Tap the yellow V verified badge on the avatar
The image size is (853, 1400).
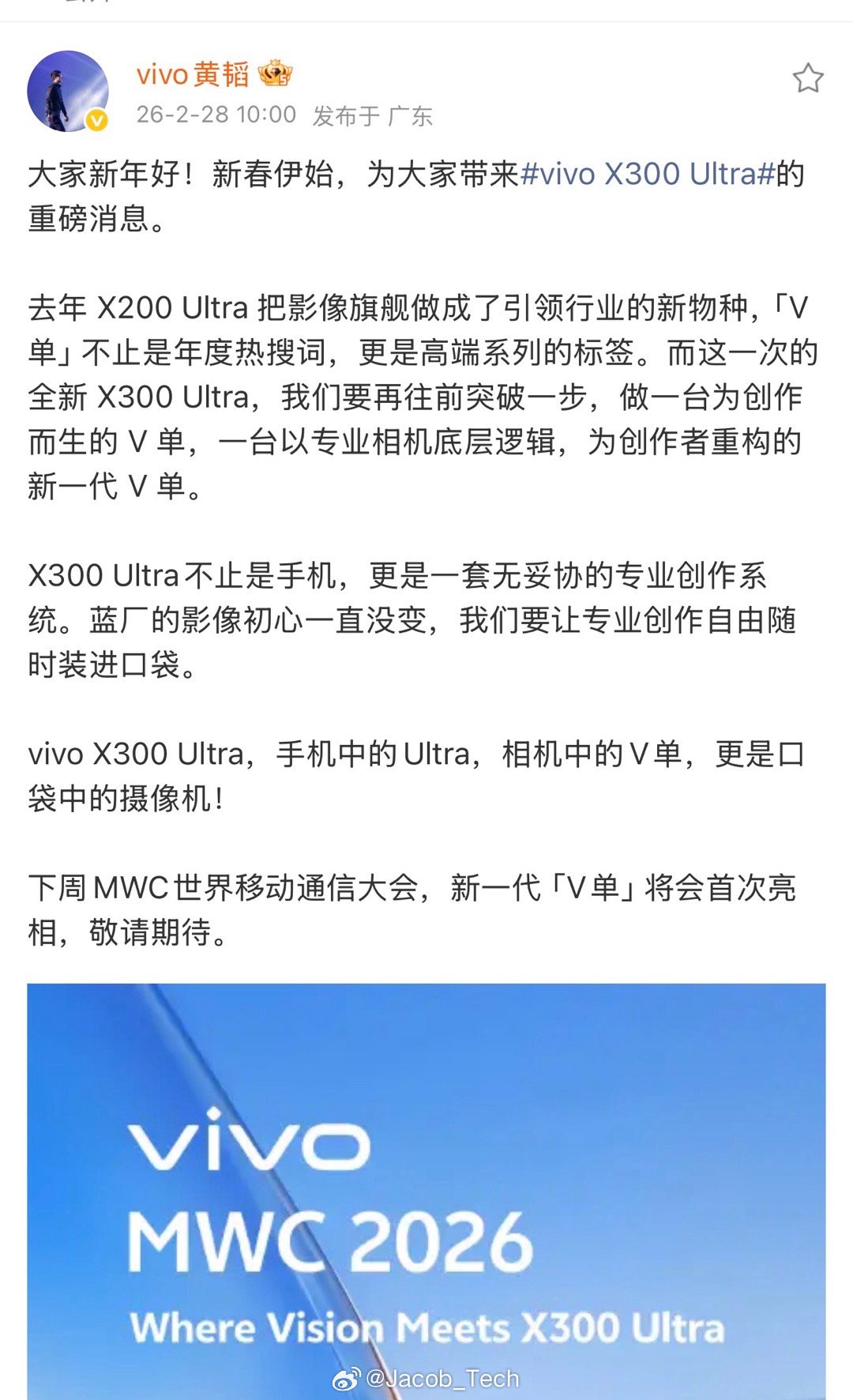click(x=97, y=120)
